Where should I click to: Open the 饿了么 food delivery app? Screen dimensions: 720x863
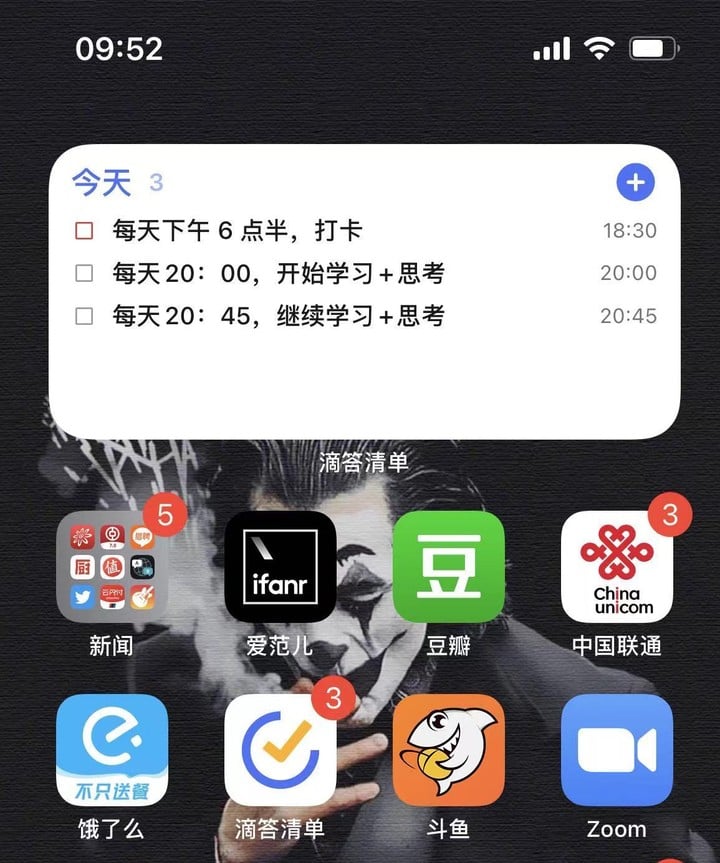111,749
